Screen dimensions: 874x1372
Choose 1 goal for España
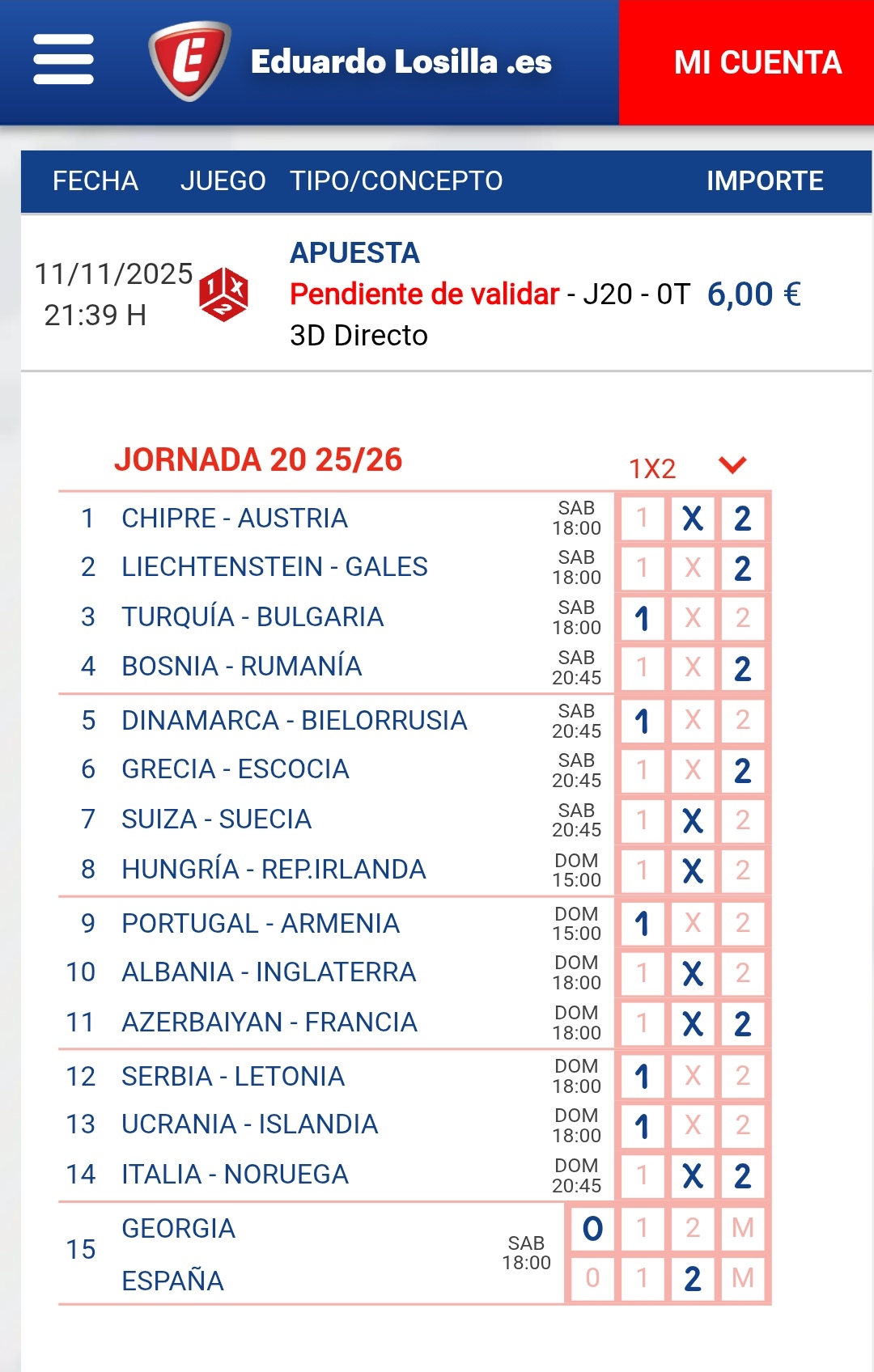tap(642, 1278)
